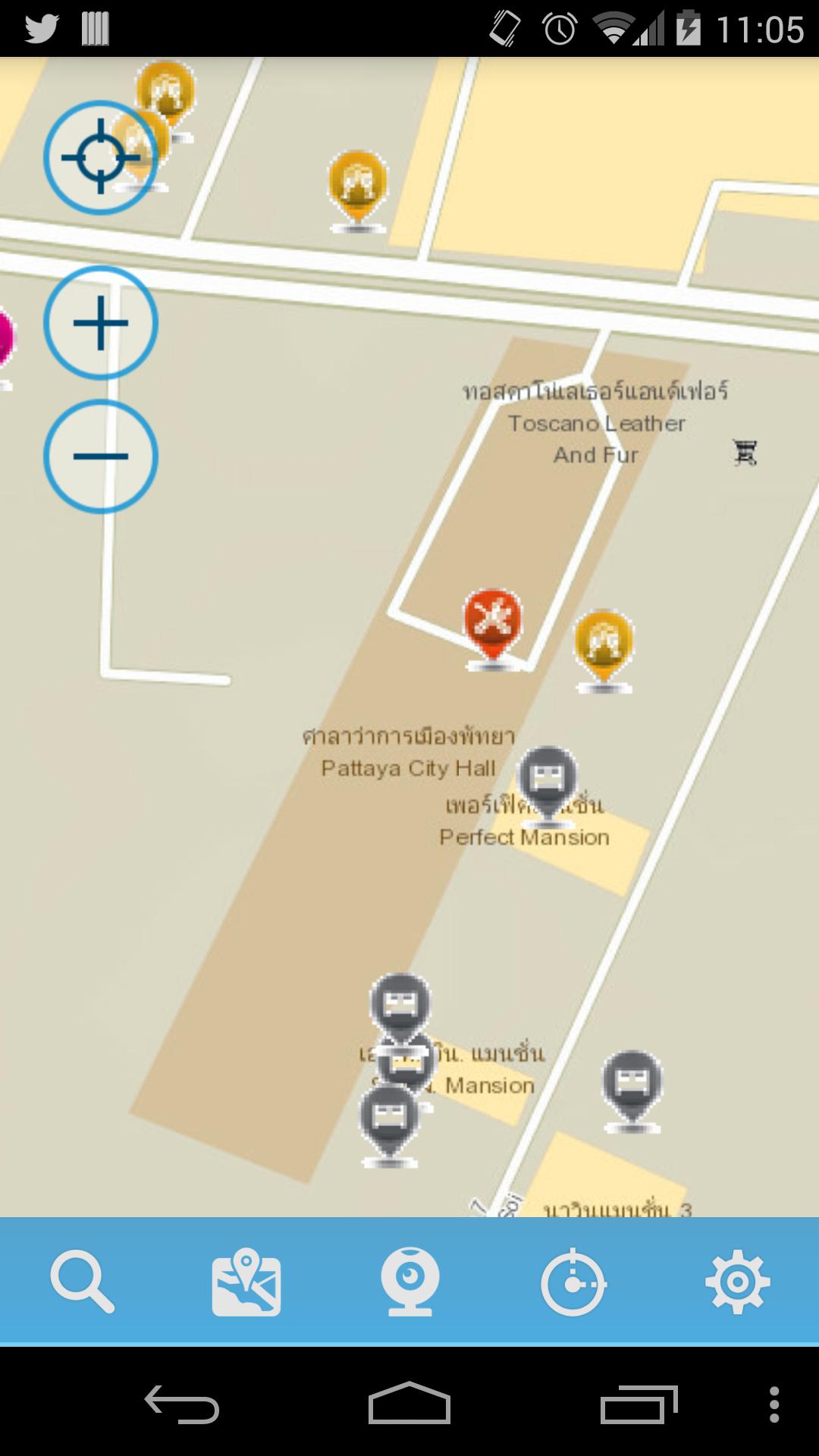This screenshot has width=819, height=1456.
Task: Open the webcam view
Action: pyautogui.click(x=409, y=1282)
